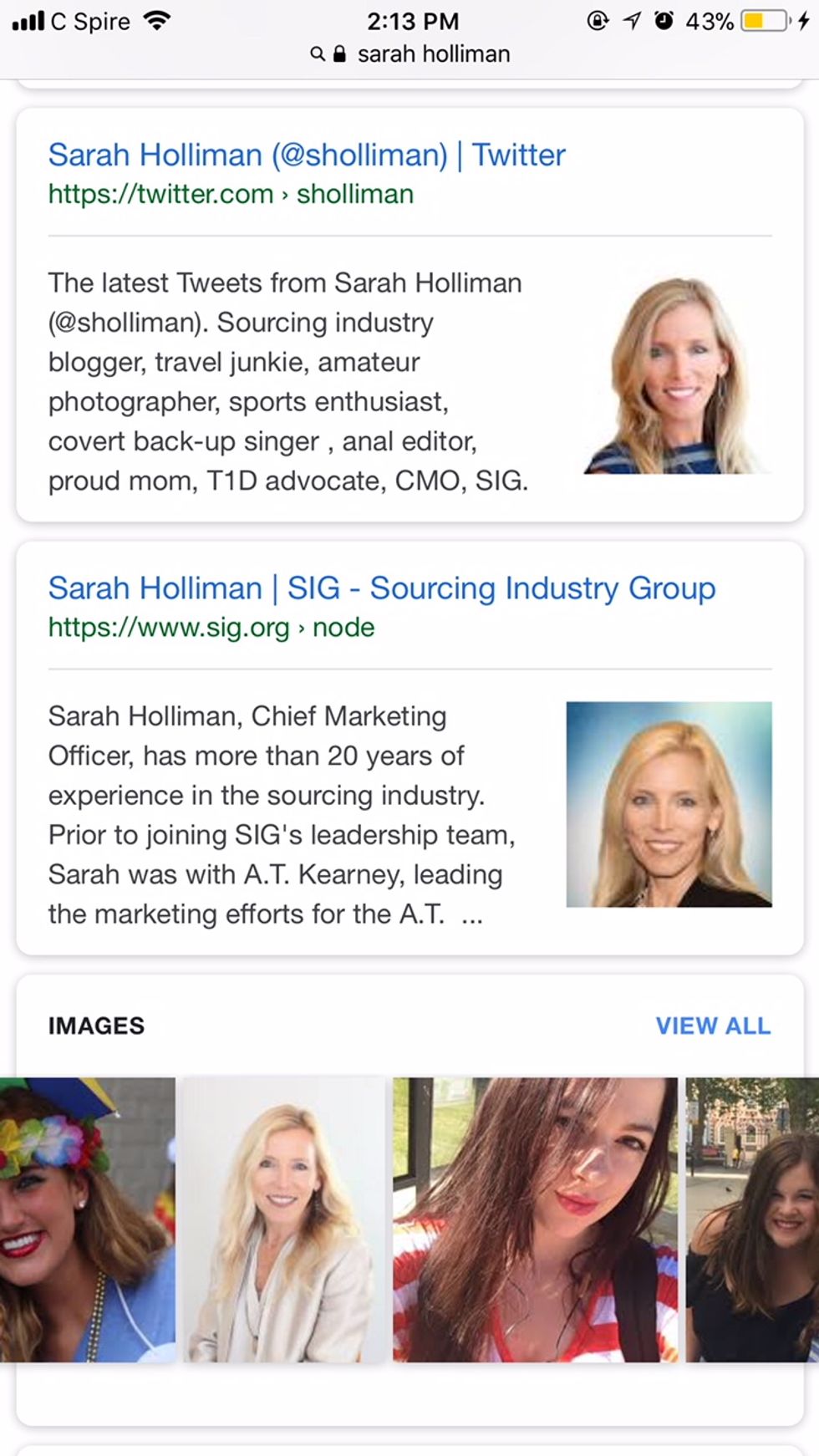The height and width of the screenshot is (1456, 819).
Task: Open the photo thumbnail in the SIG result
Action: click(x=669, y=804)
